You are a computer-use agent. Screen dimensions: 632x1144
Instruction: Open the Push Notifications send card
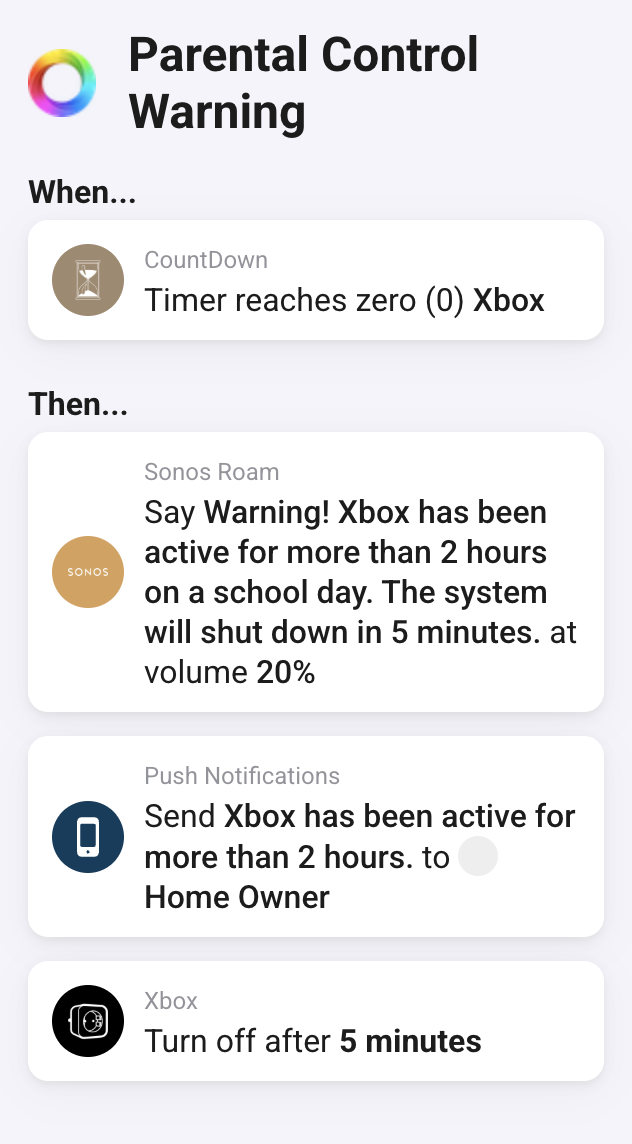pos(316,836)
